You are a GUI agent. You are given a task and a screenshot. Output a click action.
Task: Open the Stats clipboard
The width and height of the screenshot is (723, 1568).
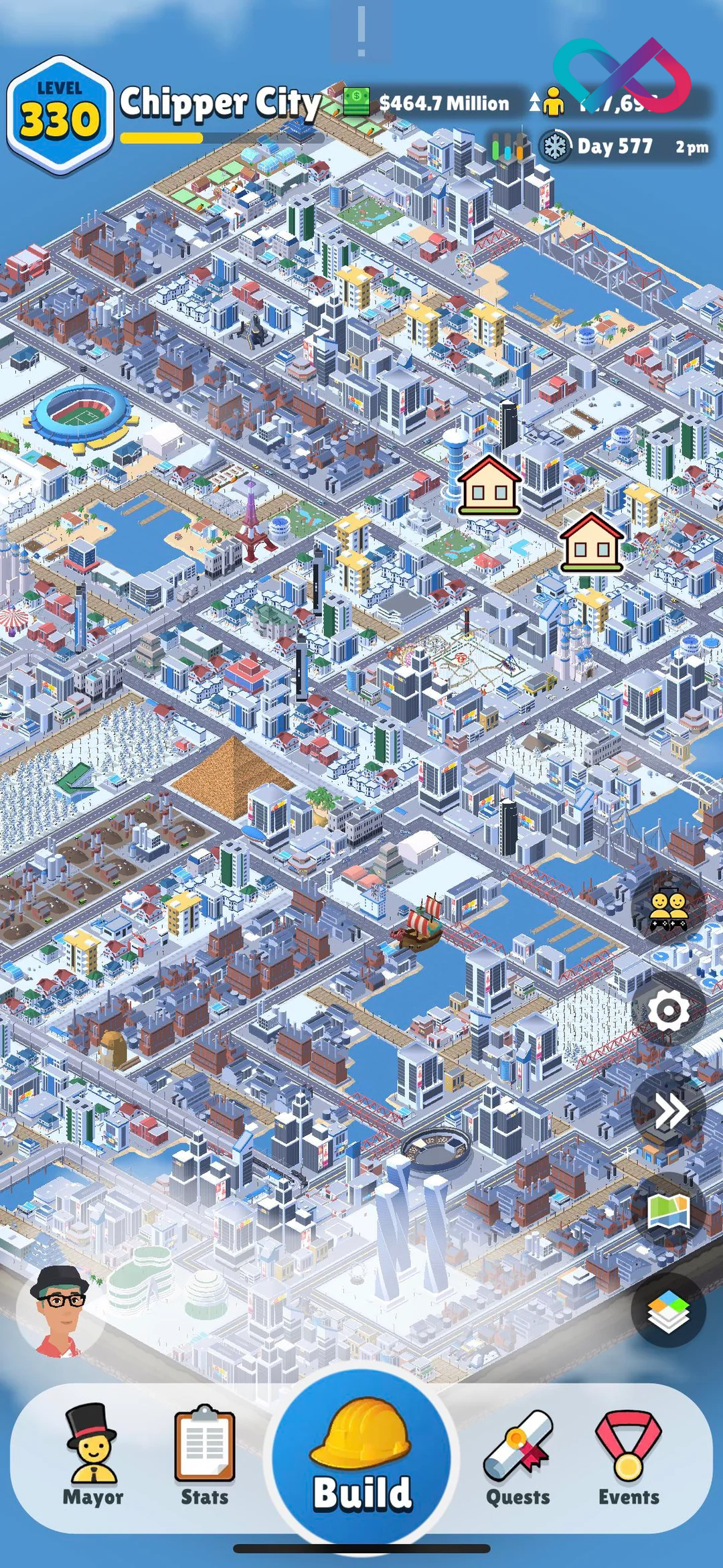pos(204,1454)
